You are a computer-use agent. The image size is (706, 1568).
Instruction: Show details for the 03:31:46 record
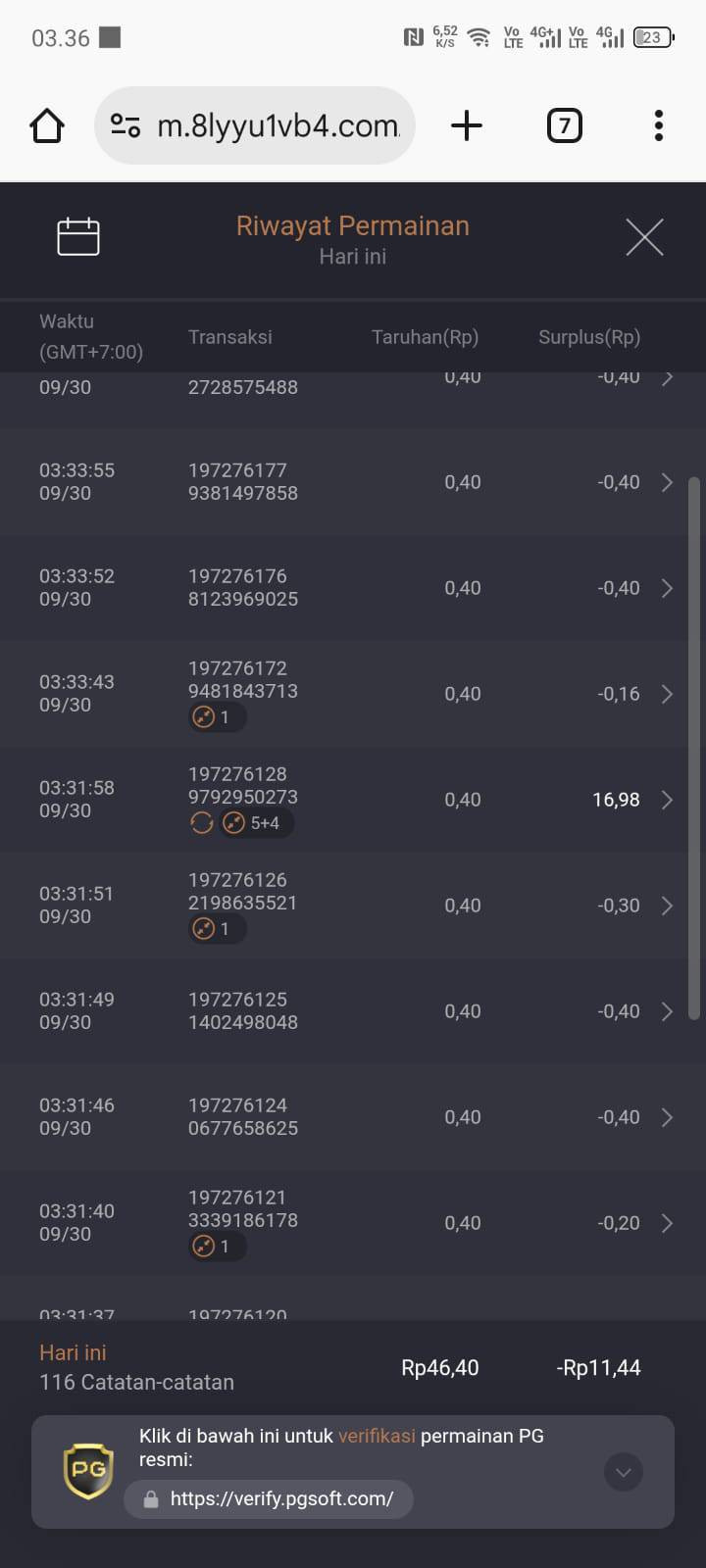click(x=353, y=1117)
